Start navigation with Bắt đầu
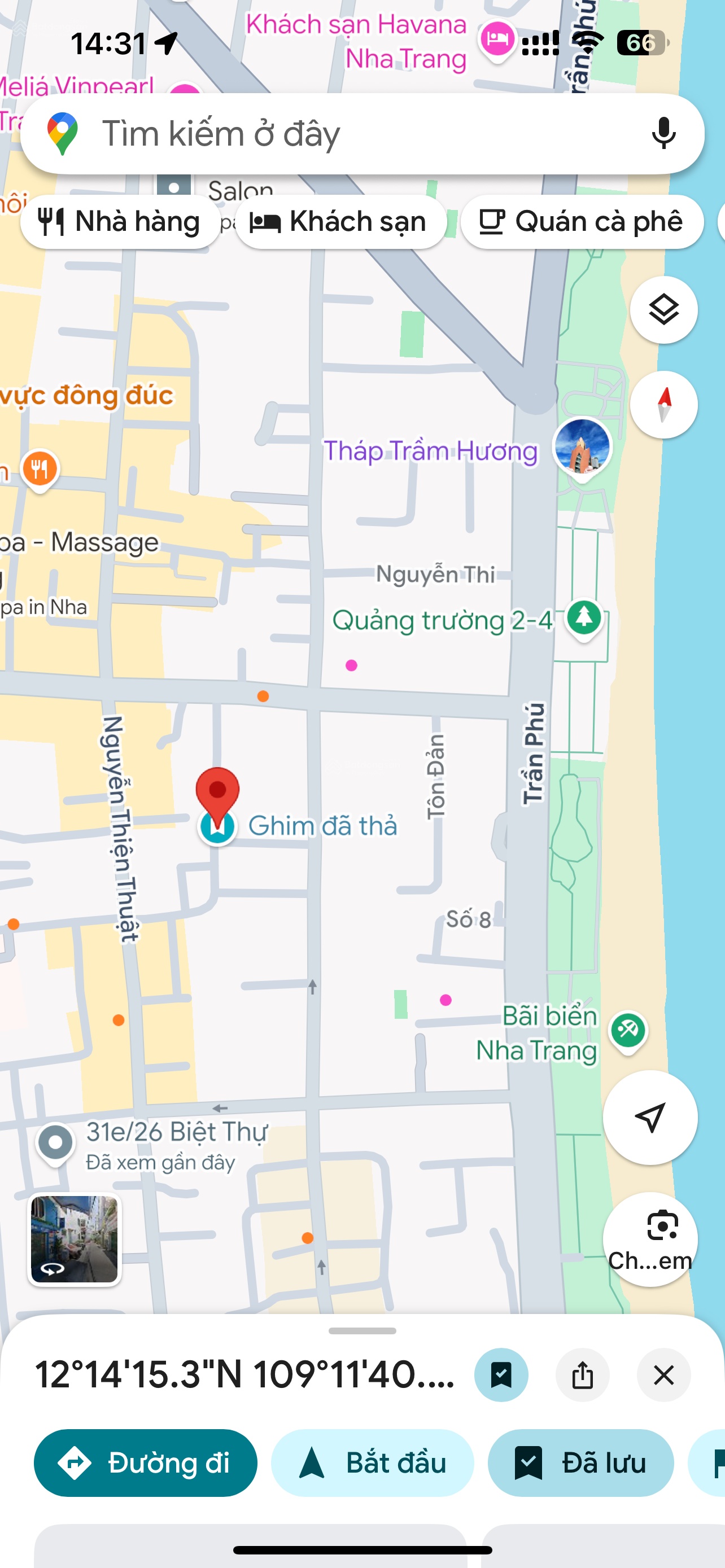Screen dimensions: 725x1568 tap(372, 1462)
